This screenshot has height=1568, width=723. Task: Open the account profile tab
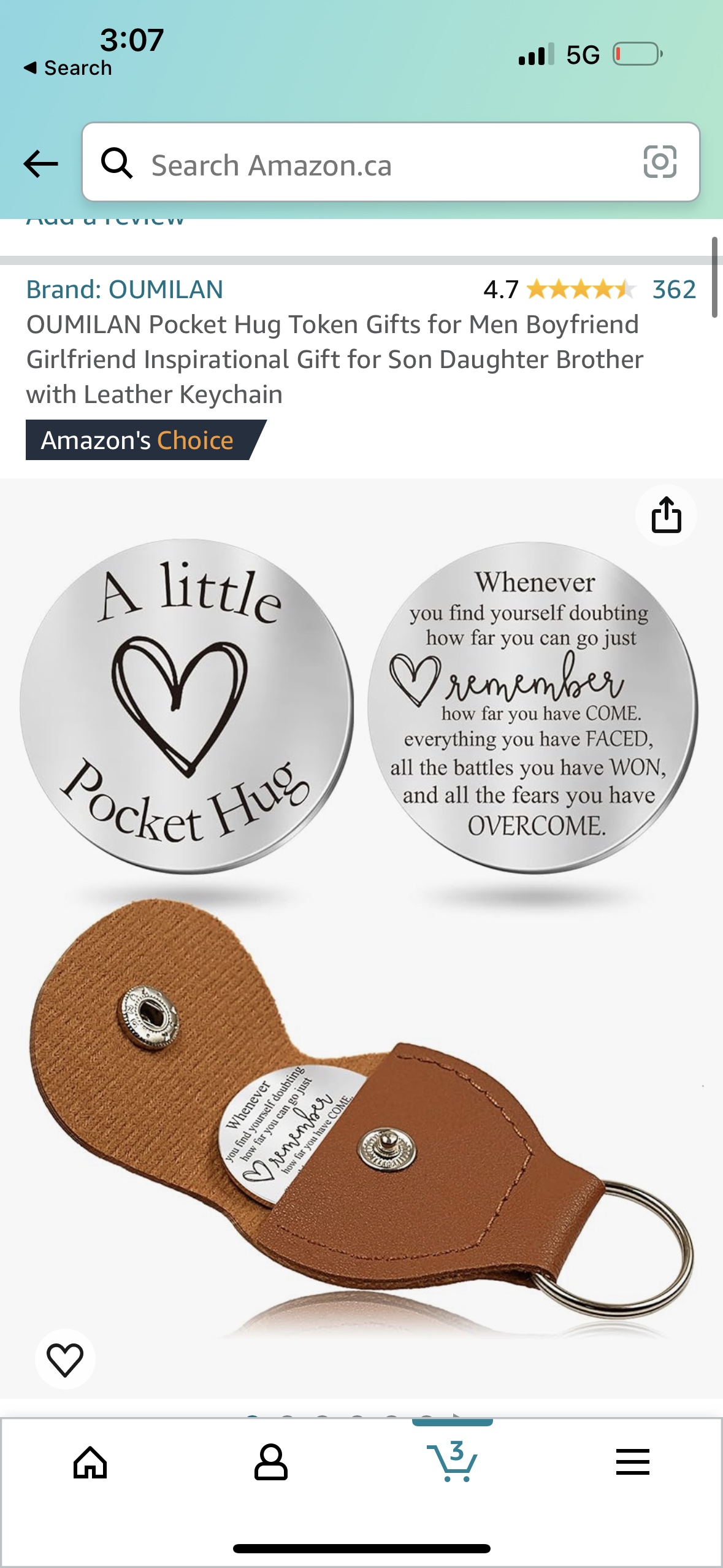270,1464
